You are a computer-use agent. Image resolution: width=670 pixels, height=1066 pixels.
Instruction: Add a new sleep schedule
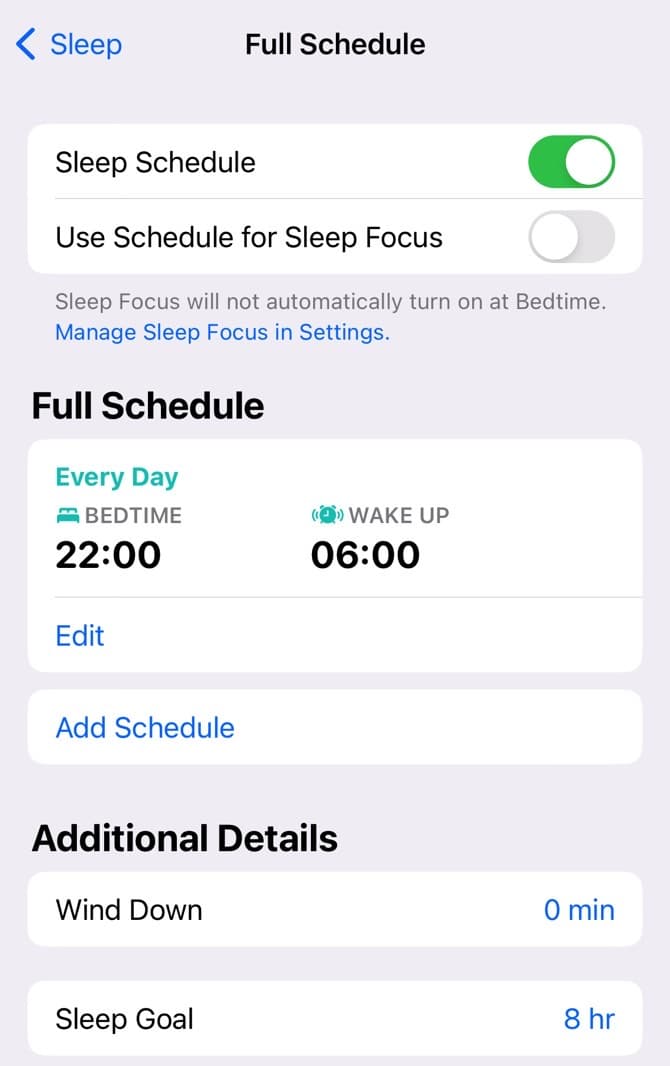coord(145,728)
